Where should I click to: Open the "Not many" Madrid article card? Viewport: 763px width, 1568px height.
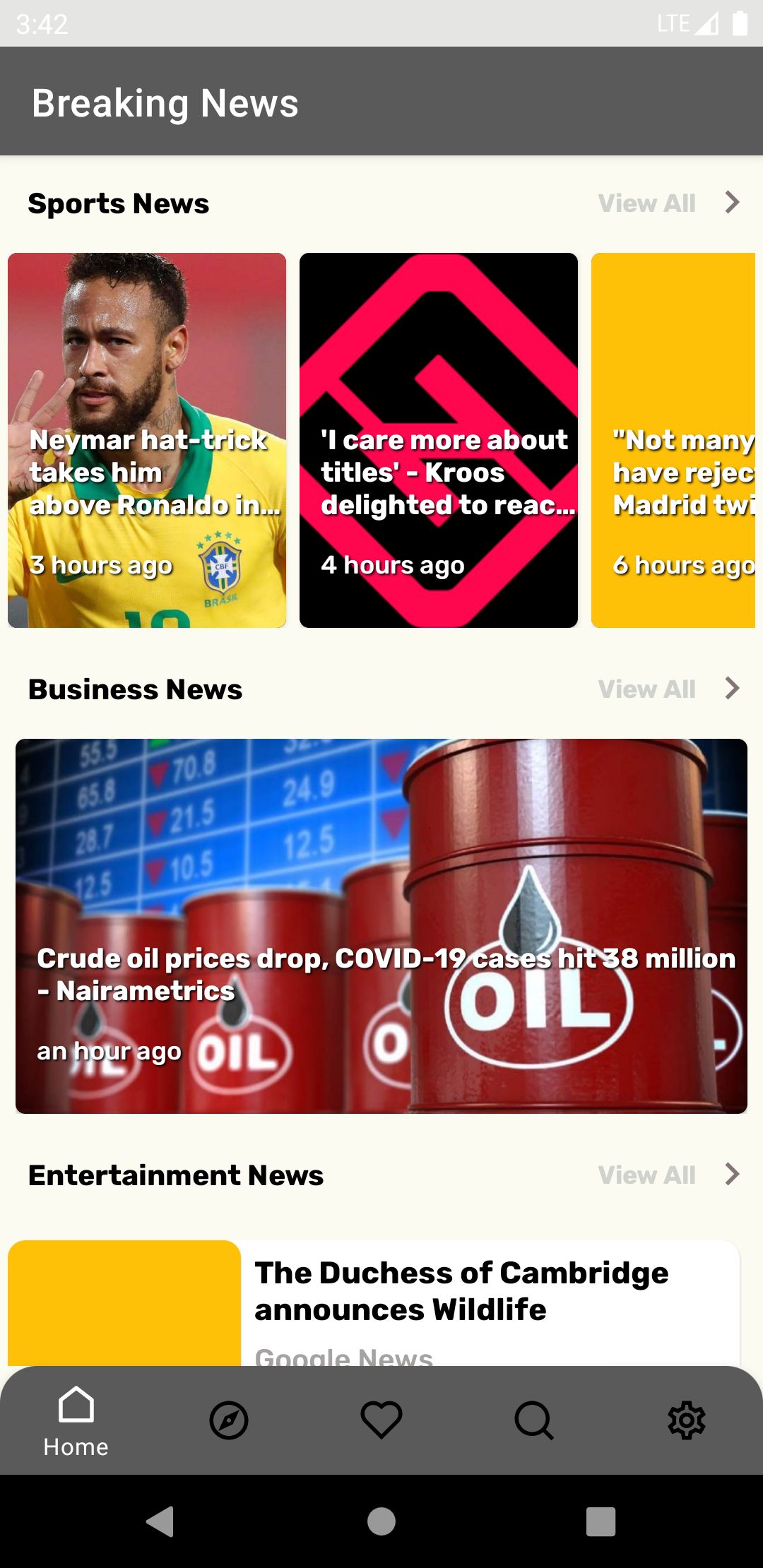[673, 440]
